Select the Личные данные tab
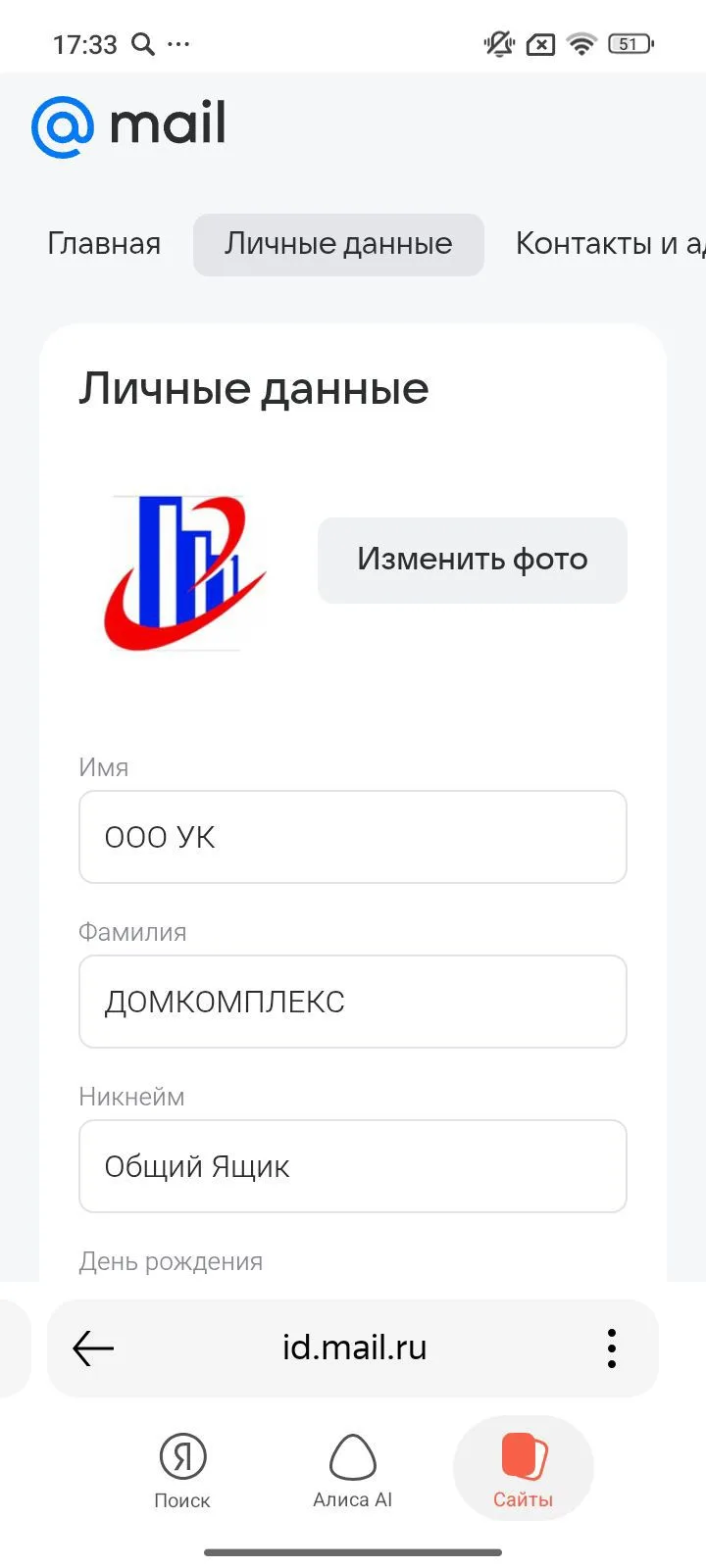 pos(338,244)
